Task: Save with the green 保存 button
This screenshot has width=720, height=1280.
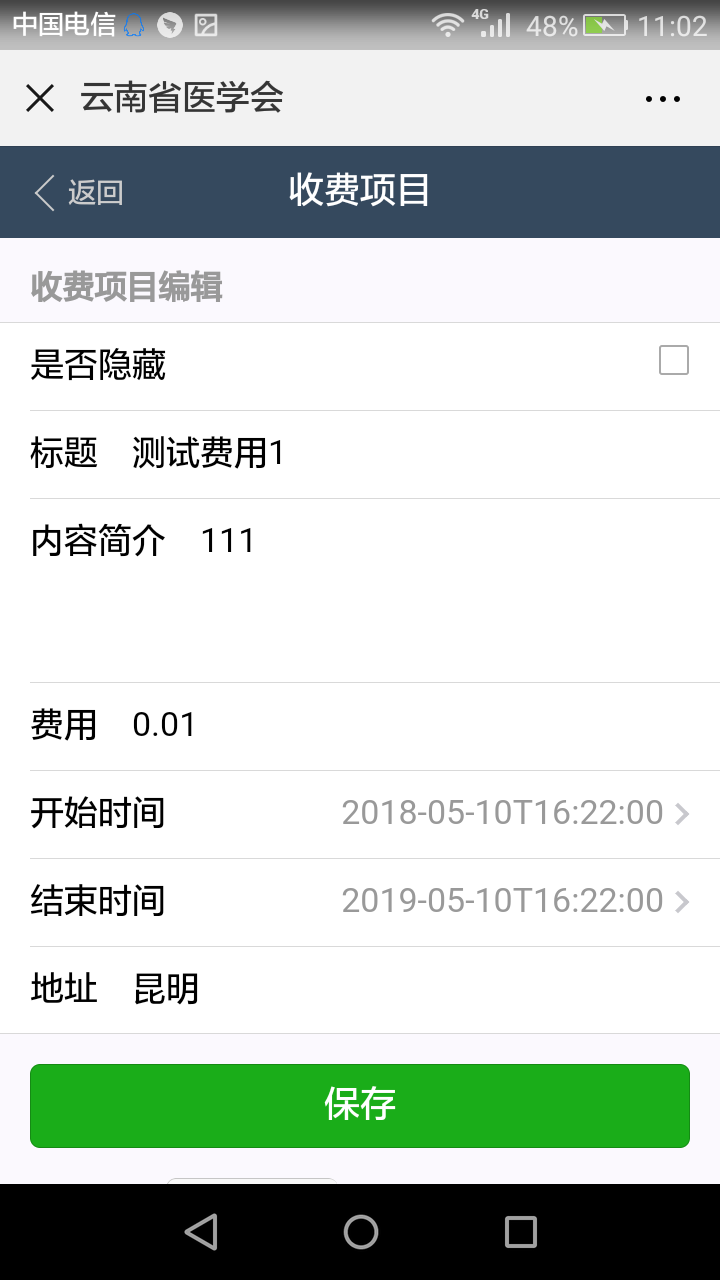Action: pos(360,1105)
